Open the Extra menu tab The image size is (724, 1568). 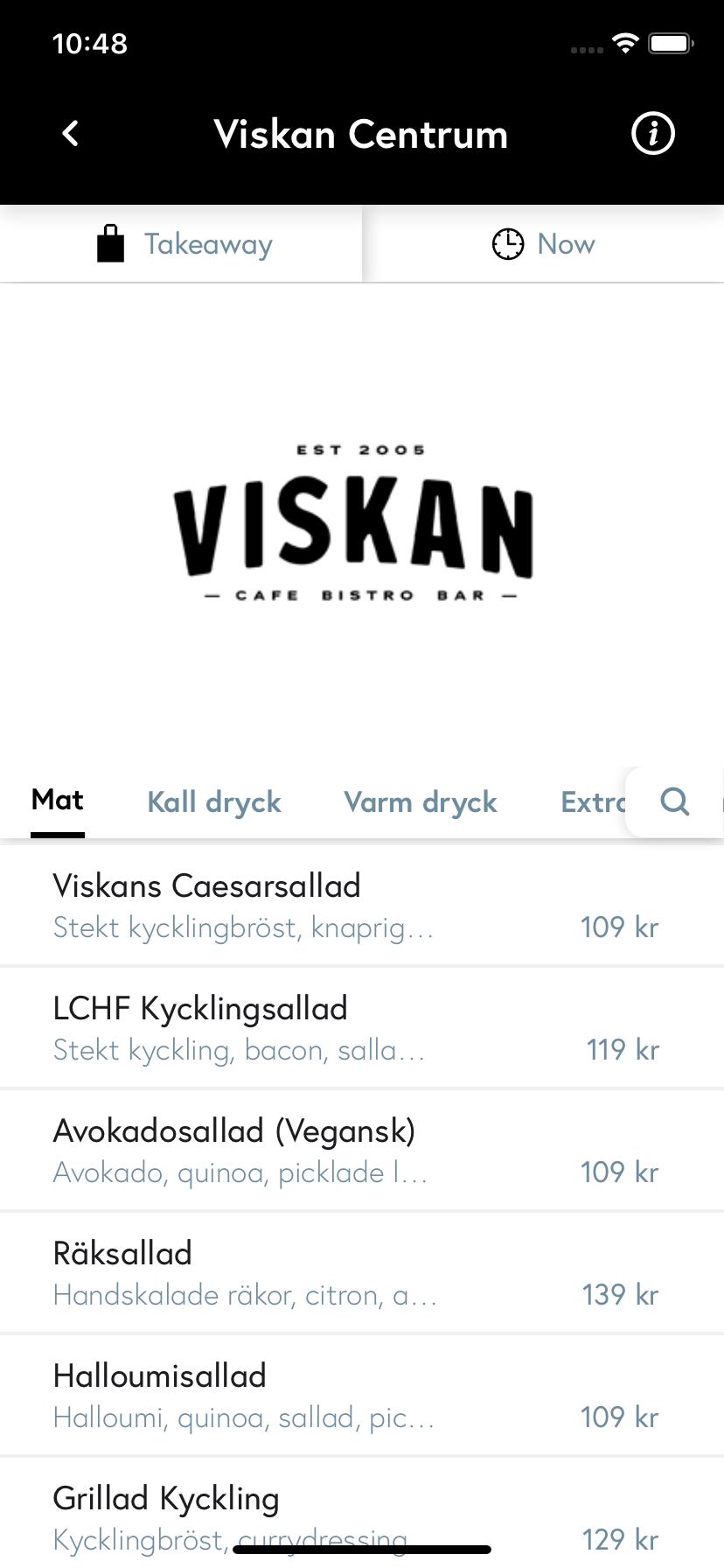[593, 801]
